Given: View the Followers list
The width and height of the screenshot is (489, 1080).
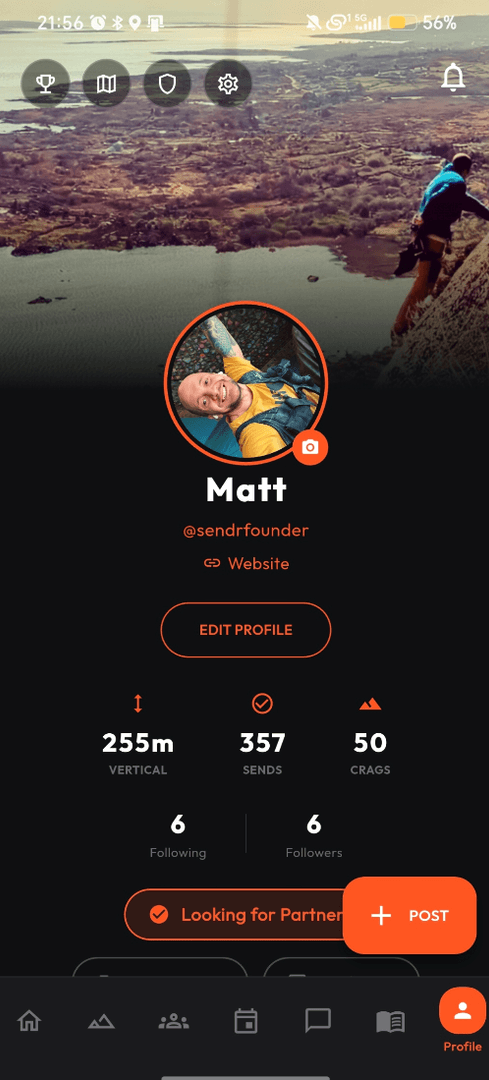Looking at the screenshot, I should 314,835.
